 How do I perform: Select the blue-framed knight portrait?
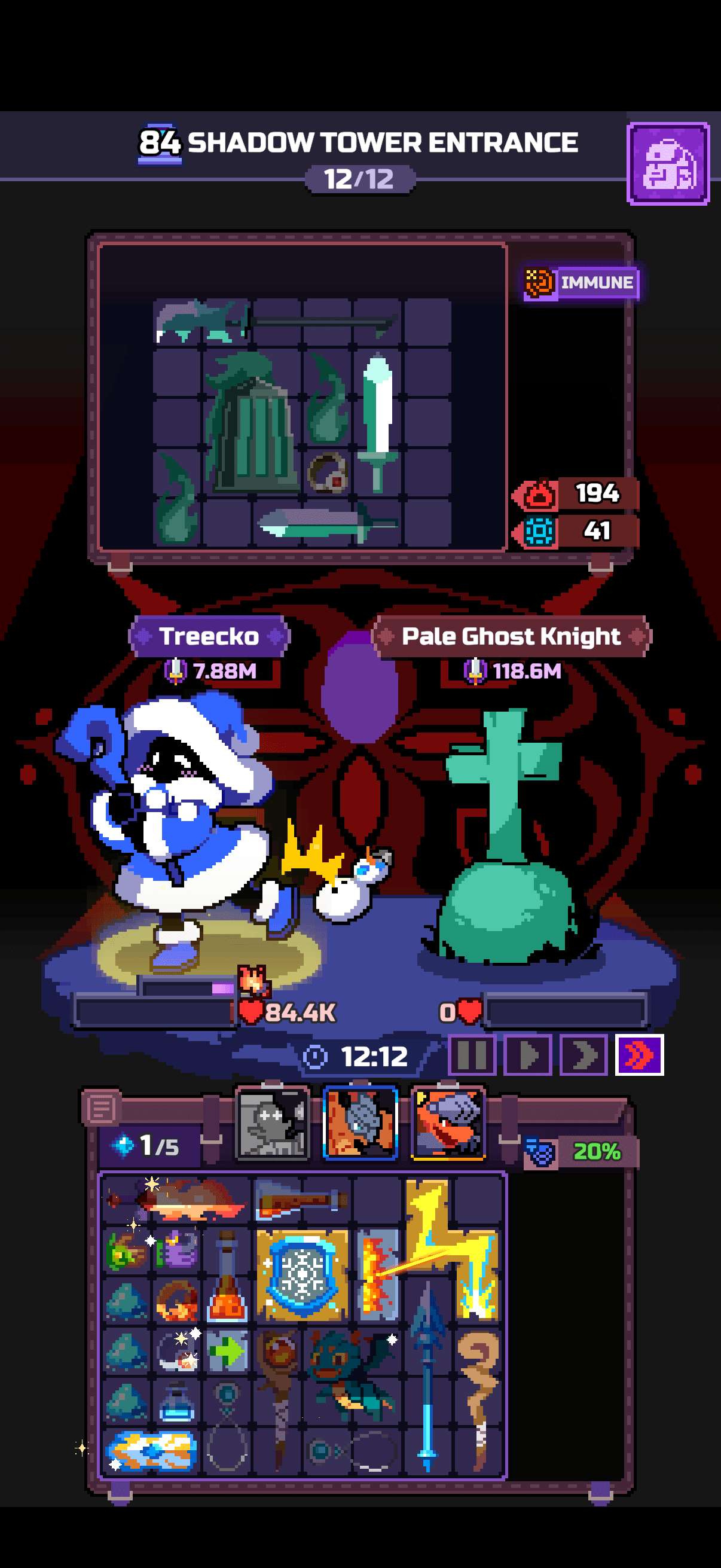[361, 1122]
